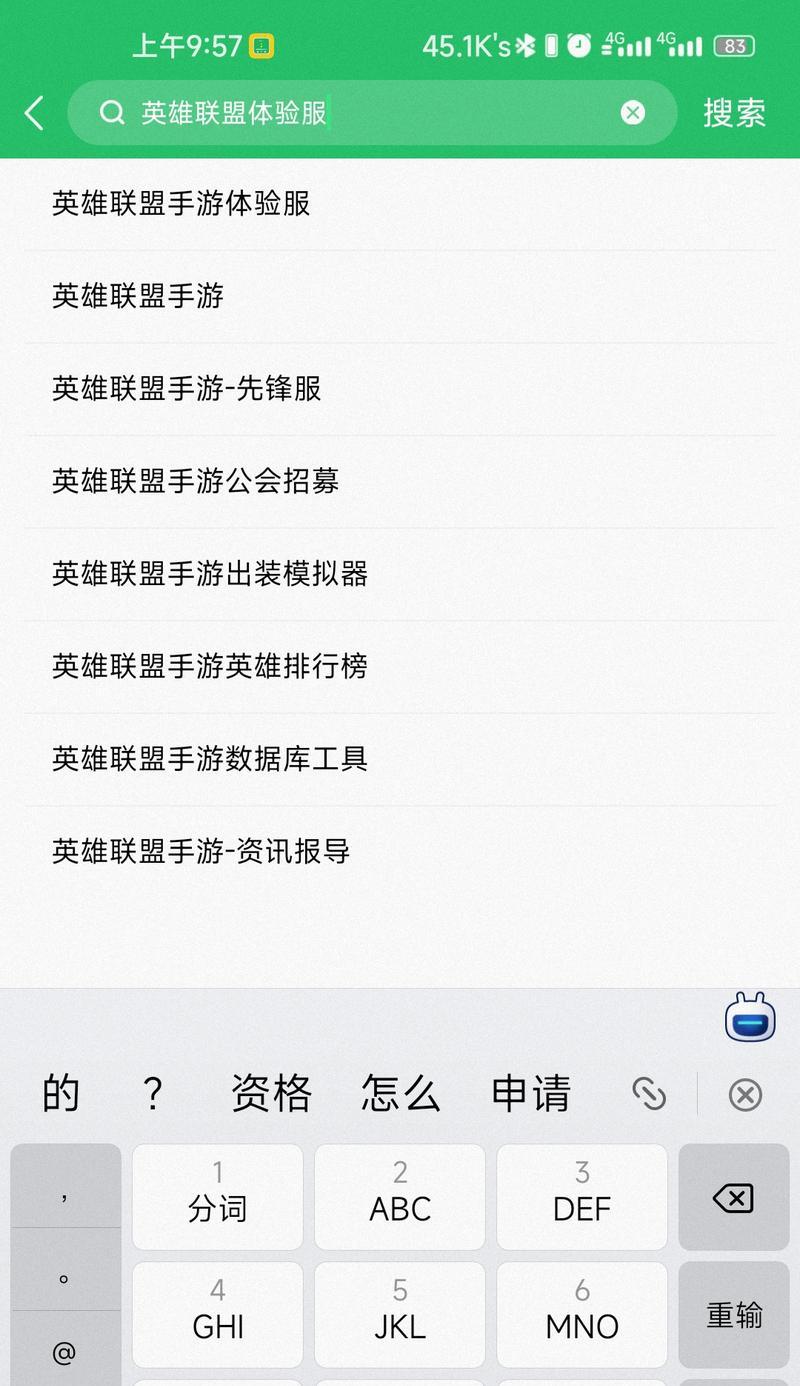This screenshot has width=800, height=1386.
Task: Tap the 搜索 button to search
Action: [x=735, y=113]
